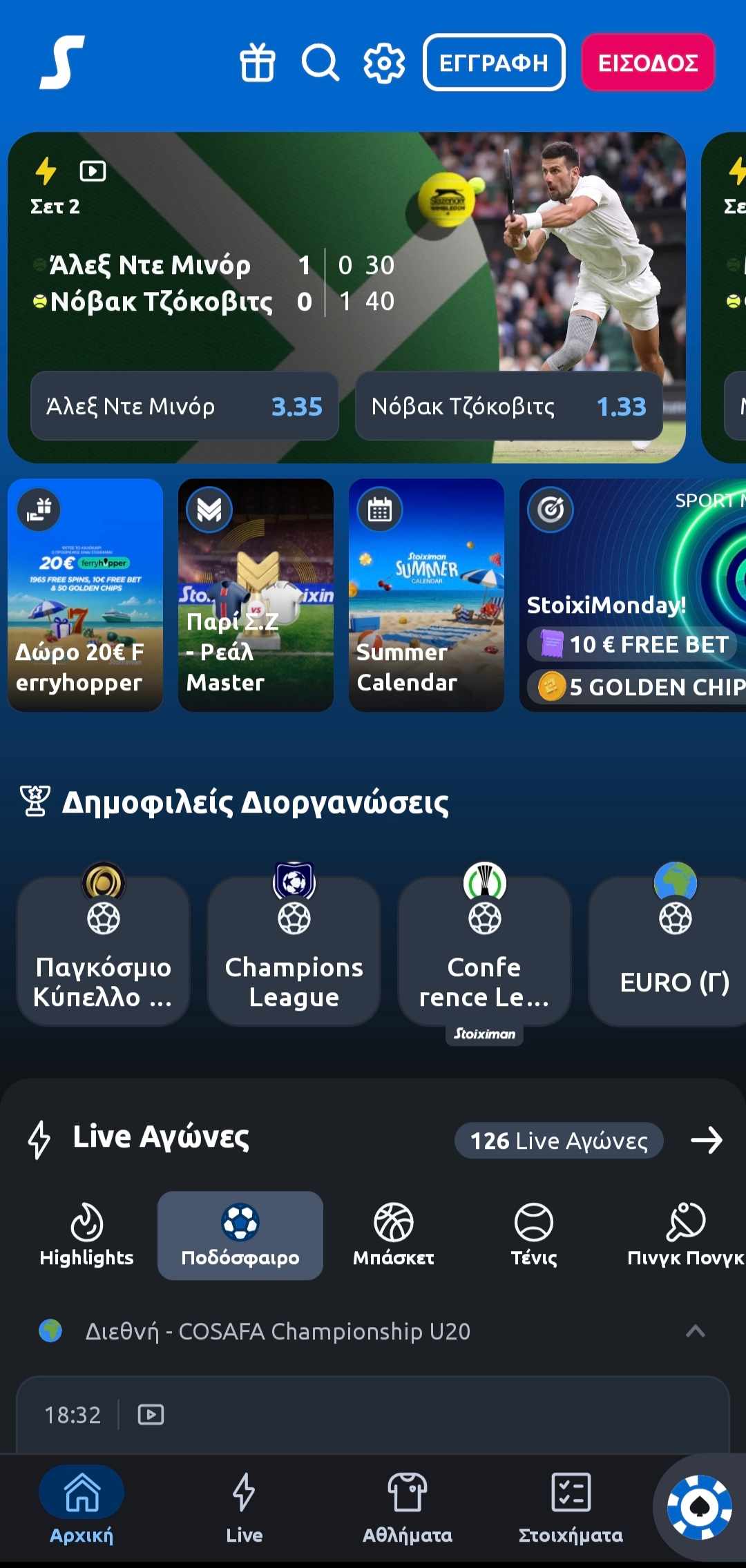This screenshot has height=1568, width=746.
Task: Select Άλεξ Ντε Μινόρ odds 3.35
Action: [x=184, y=406]
